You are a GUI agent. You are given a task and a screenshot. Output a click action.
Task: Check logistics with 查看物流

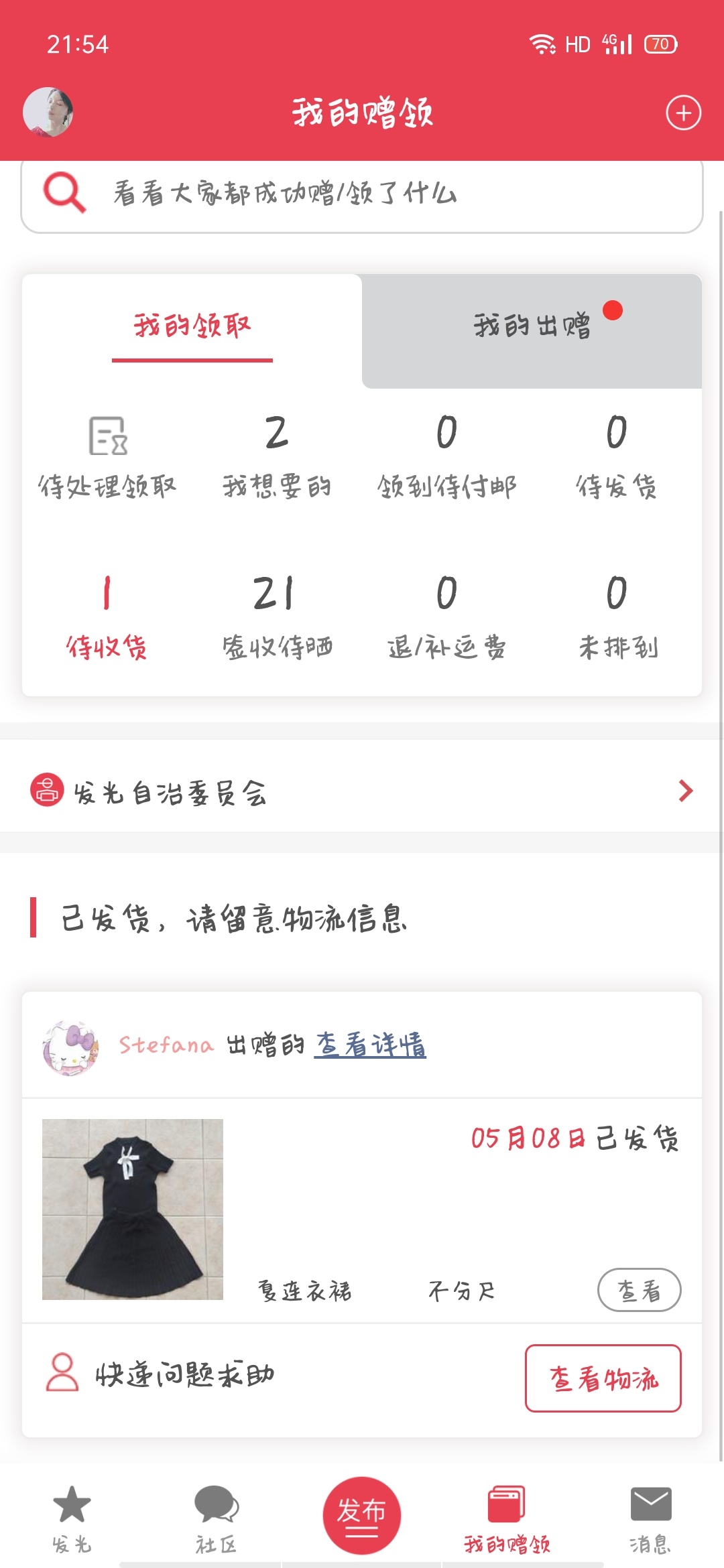tap(603, 1378)
